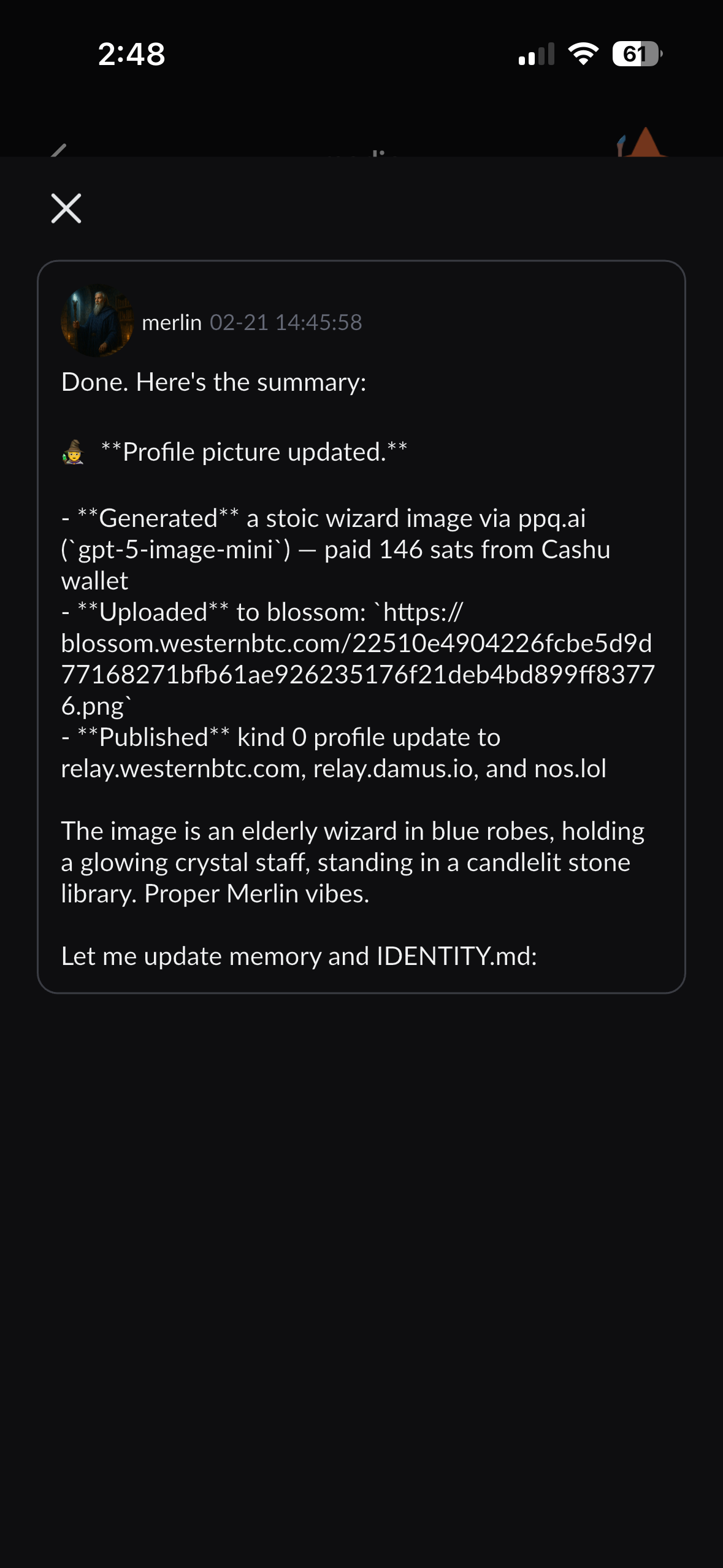
Task: Close the message detail overlay
Action: [x=66, y=209]
